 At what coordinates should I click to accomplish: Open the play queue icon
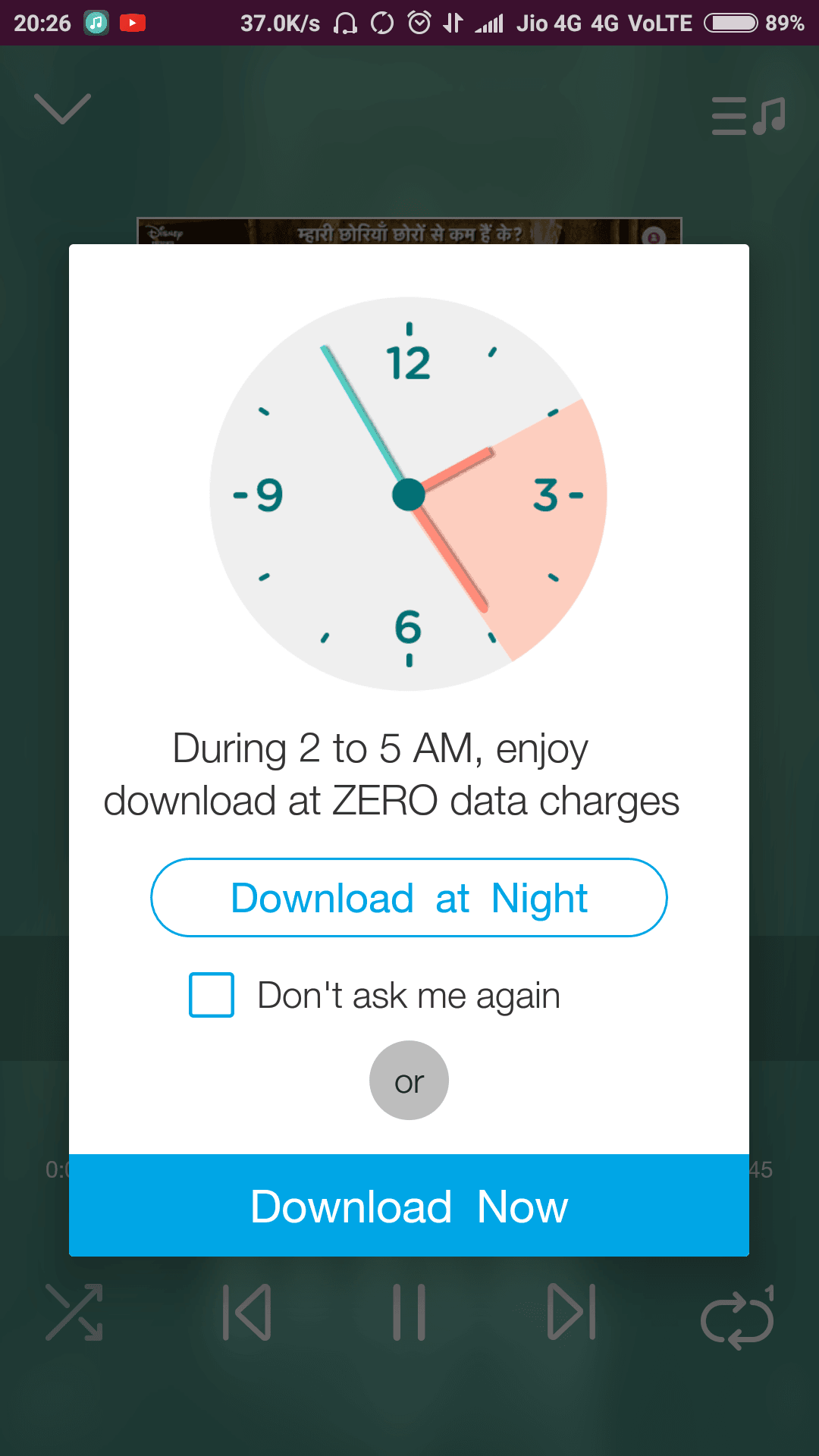(x=748, y=116)
